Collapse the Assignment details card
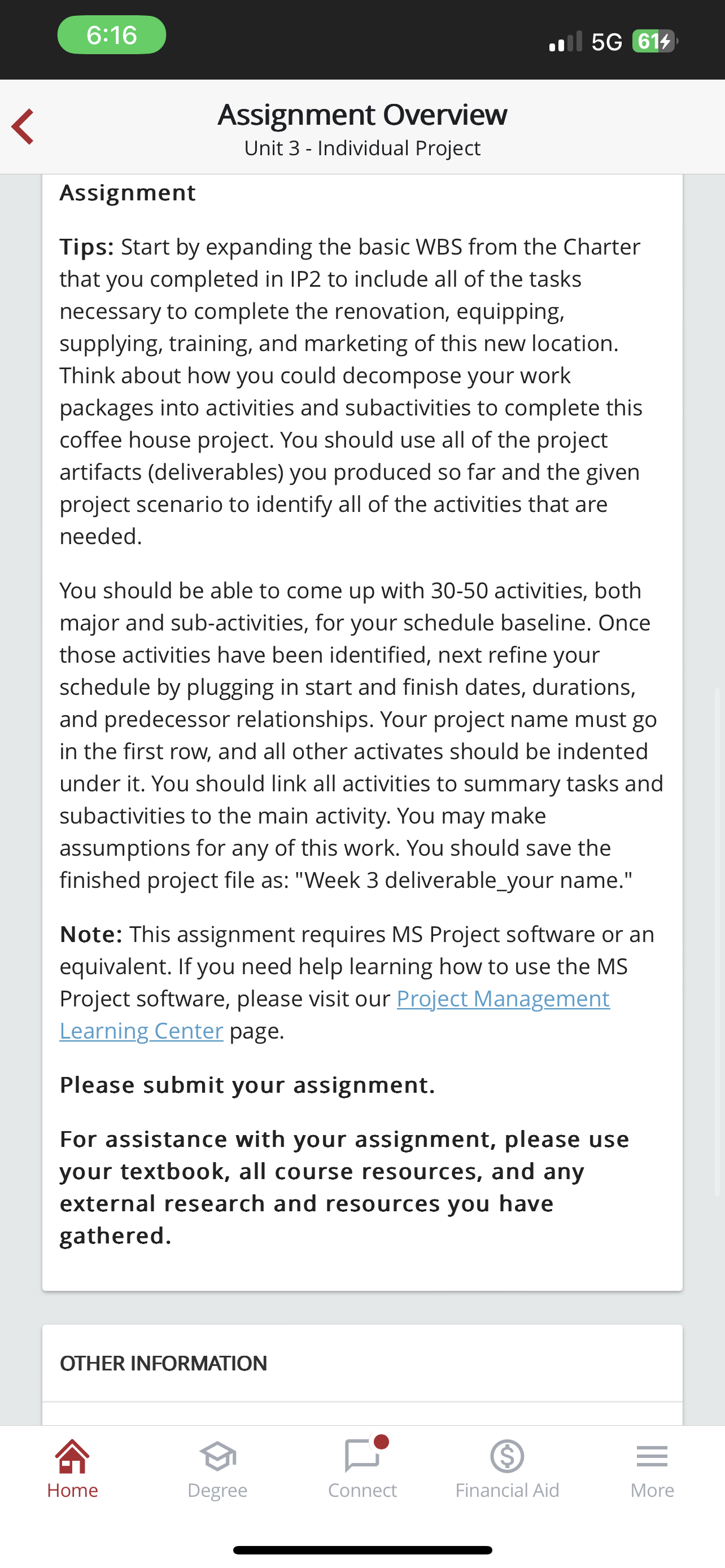Screen dimensions: 725x1568 pos(127,192)
